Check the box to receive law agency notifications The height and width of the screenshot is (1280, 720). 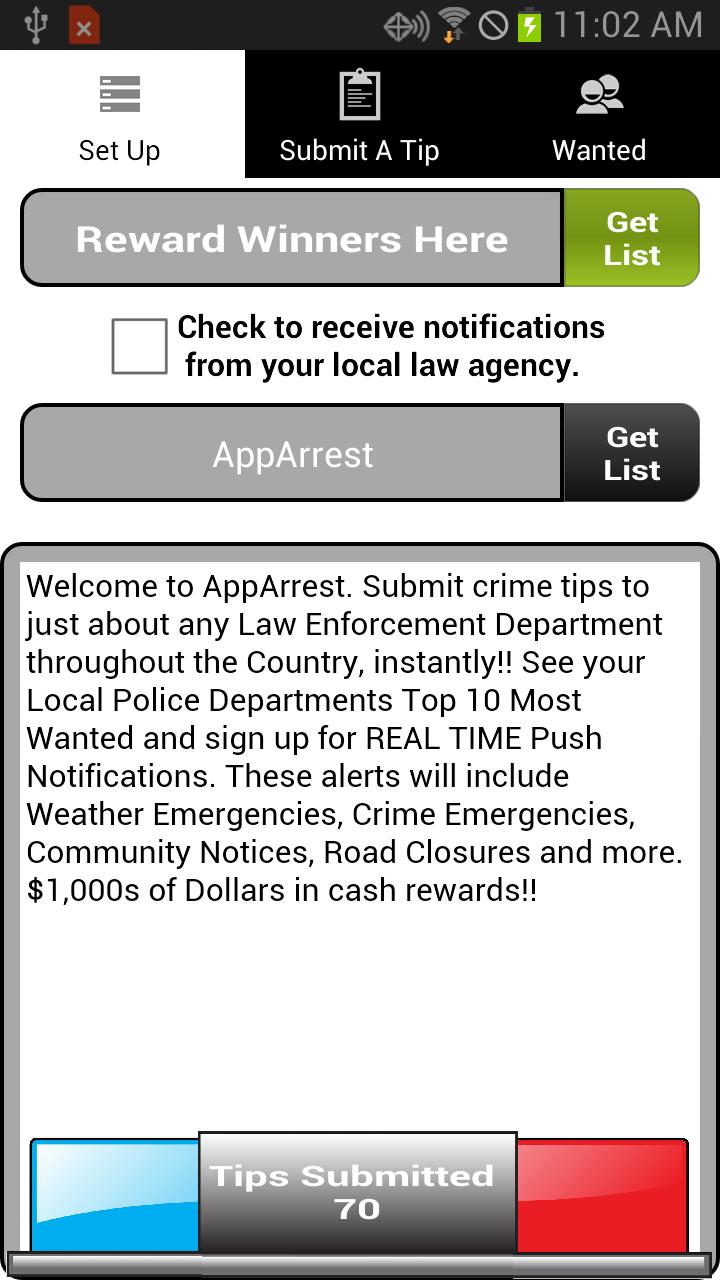(x=138, y=346)
